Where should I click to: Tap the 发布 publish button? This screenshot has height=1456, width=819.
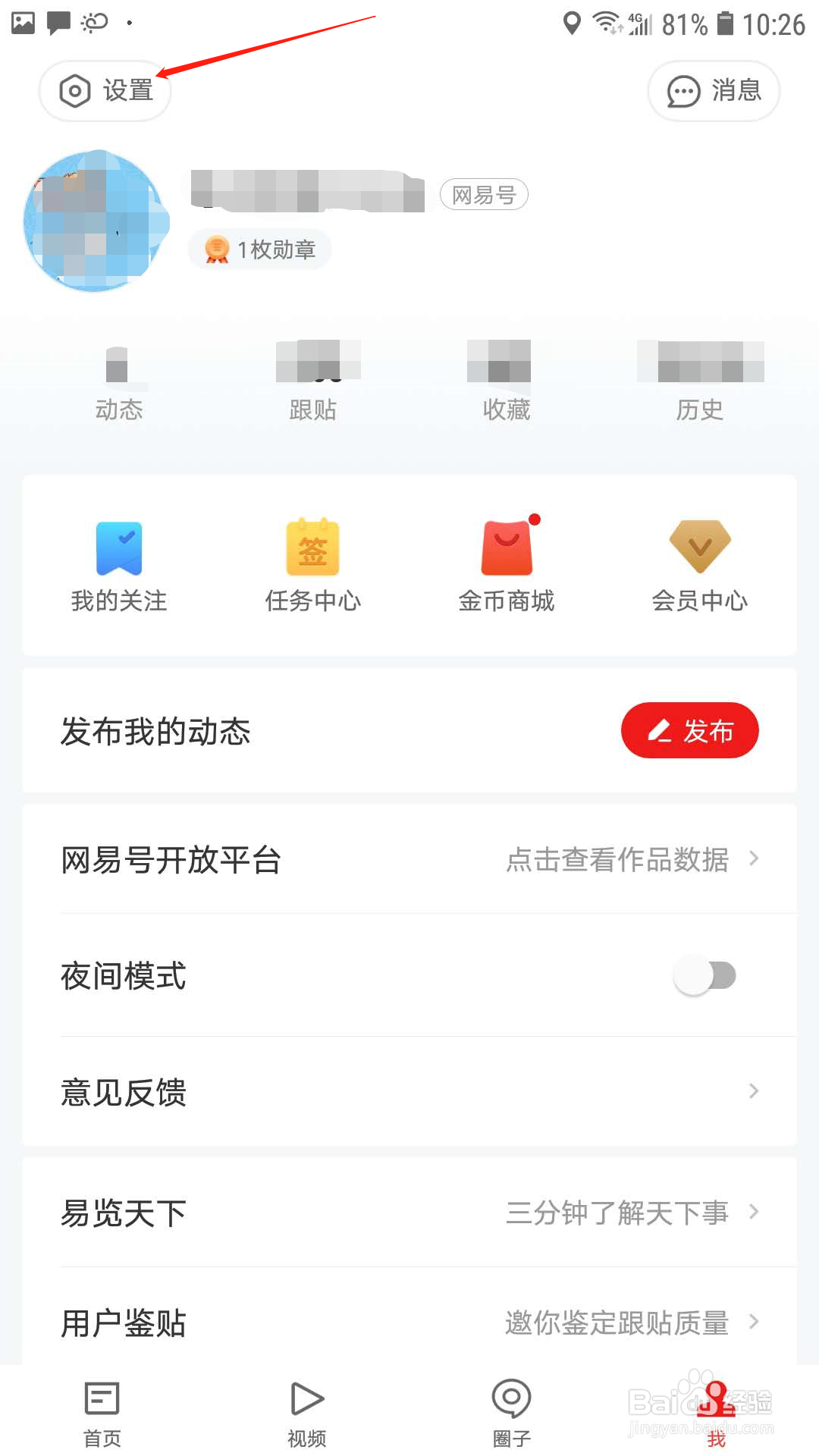pyautogui.click(x=689, y=730)
